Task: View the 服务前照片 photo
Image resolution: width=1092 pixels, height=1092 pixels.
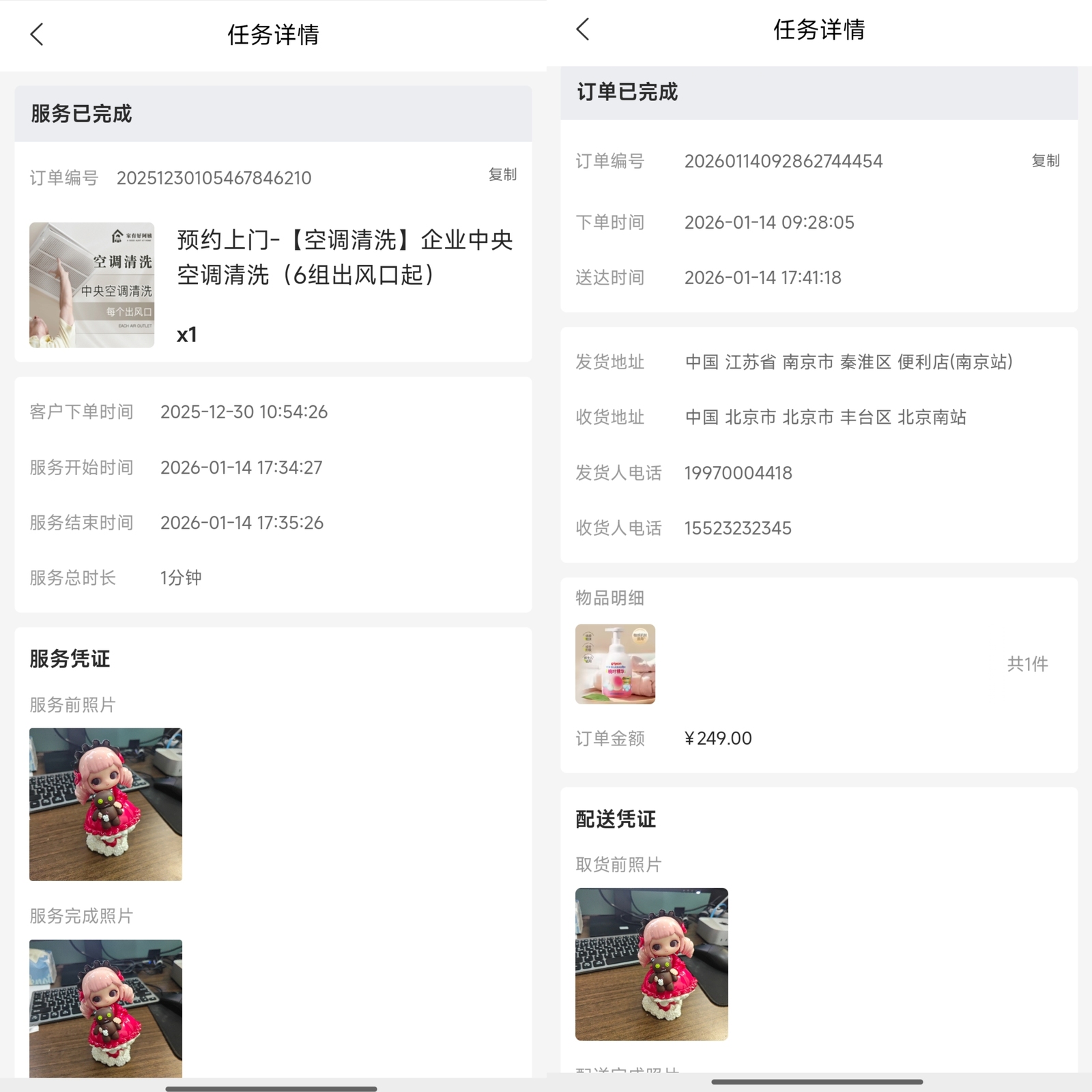Action: (106, 804)
